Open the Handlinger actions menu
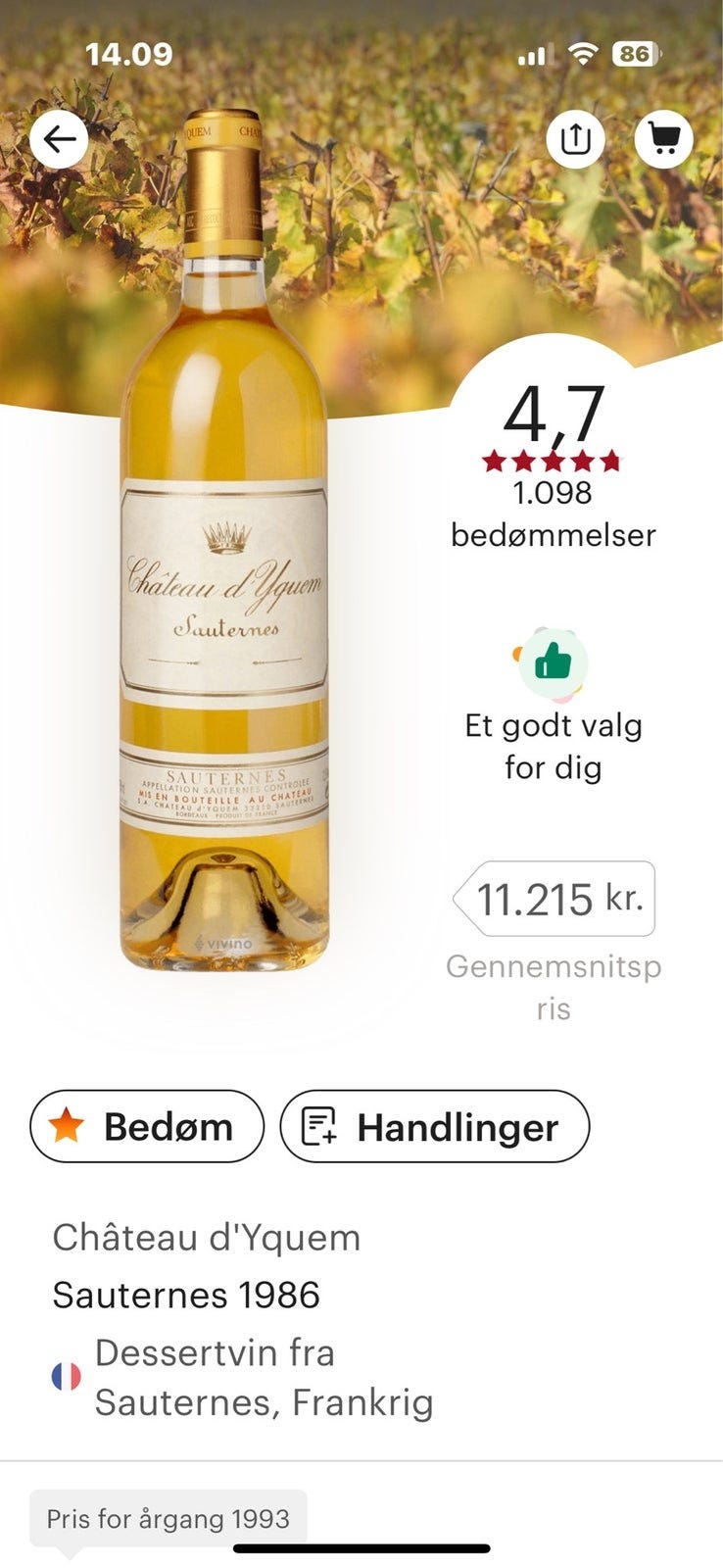 pyautogui.click(x=435, y=1126)
